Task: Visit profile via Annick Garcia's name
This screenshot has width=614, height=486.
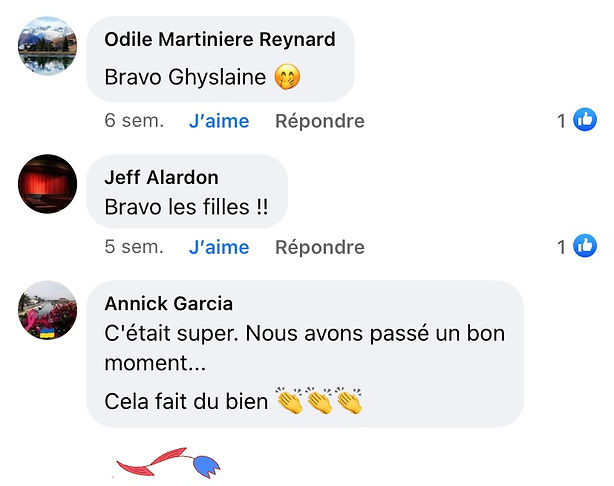Action: tap(168, 303)
